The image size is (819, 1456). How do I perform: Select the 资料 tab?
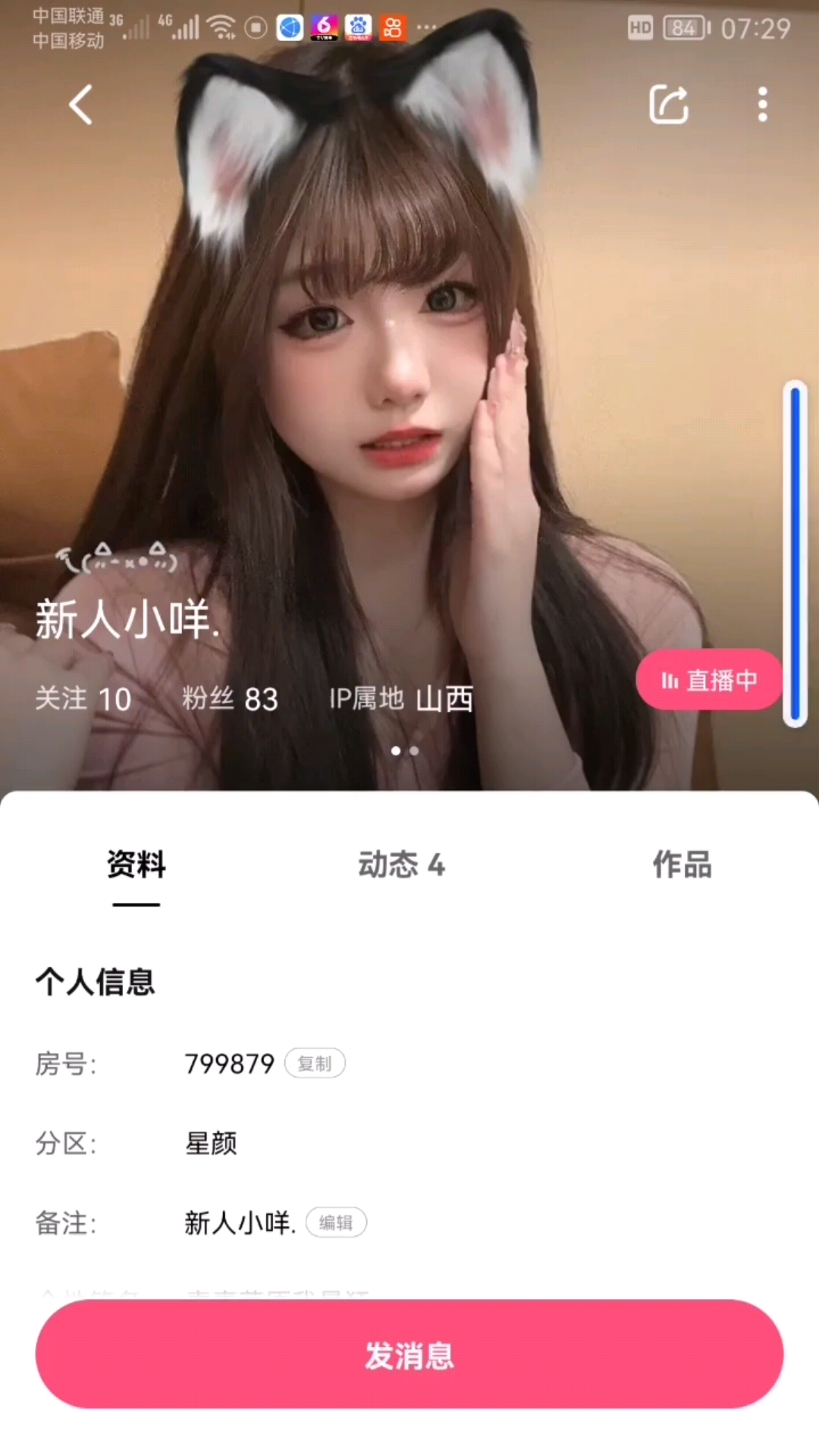coord(136,864)
